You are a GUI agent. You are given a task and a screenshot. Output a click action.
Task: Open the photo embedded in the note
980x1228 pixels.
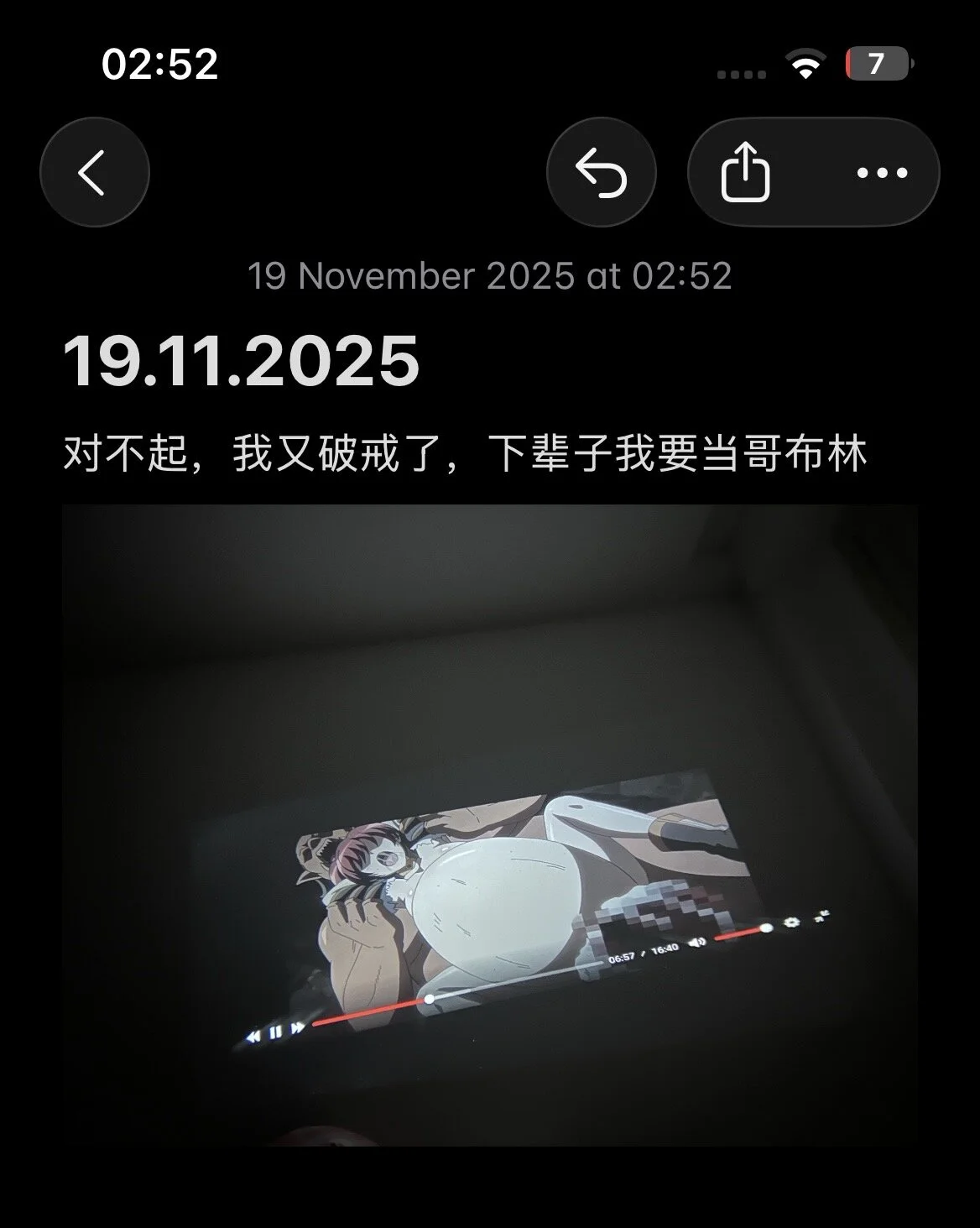point(489,824)
